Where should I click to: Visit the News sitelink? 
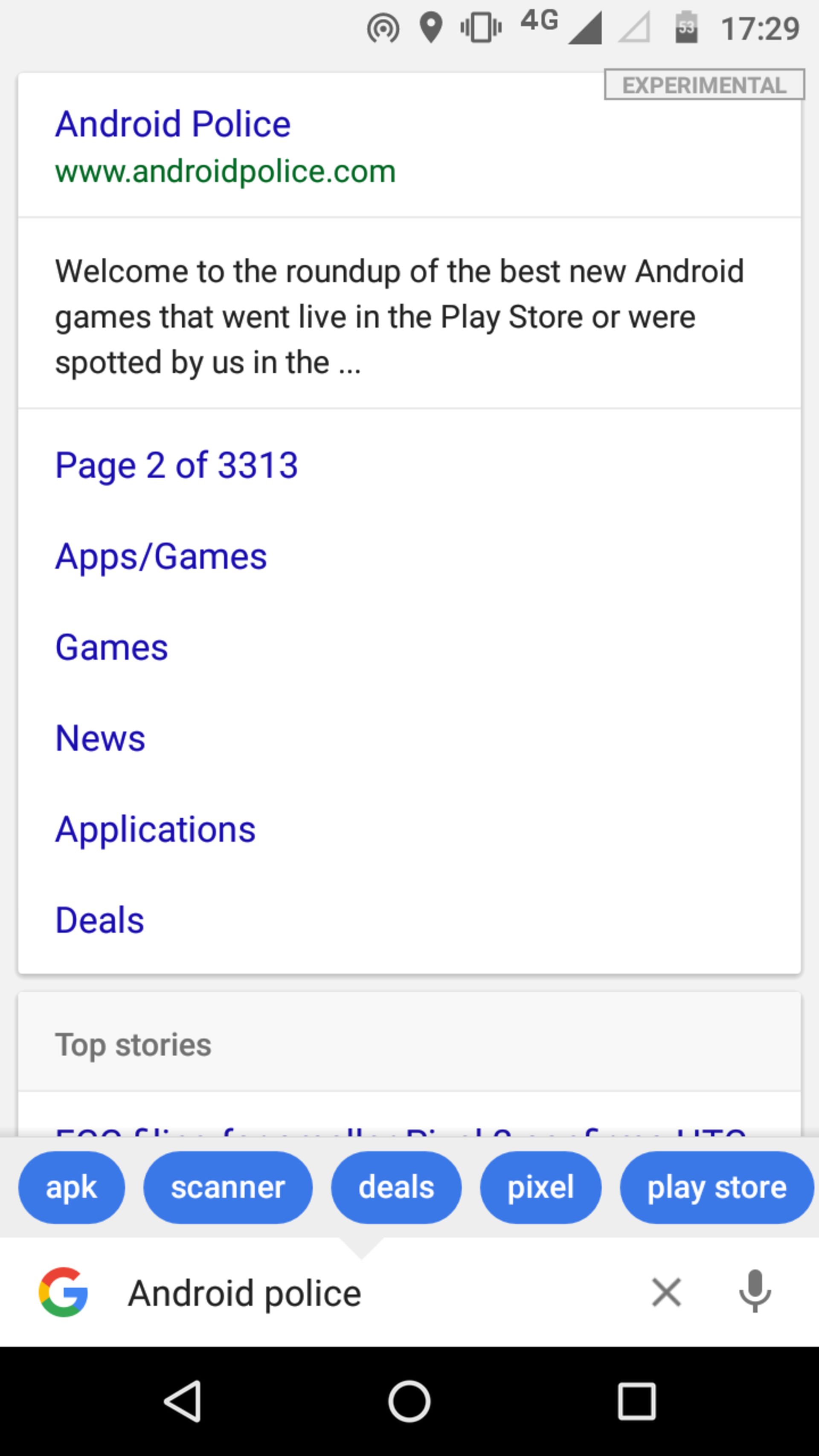[100, 739]
